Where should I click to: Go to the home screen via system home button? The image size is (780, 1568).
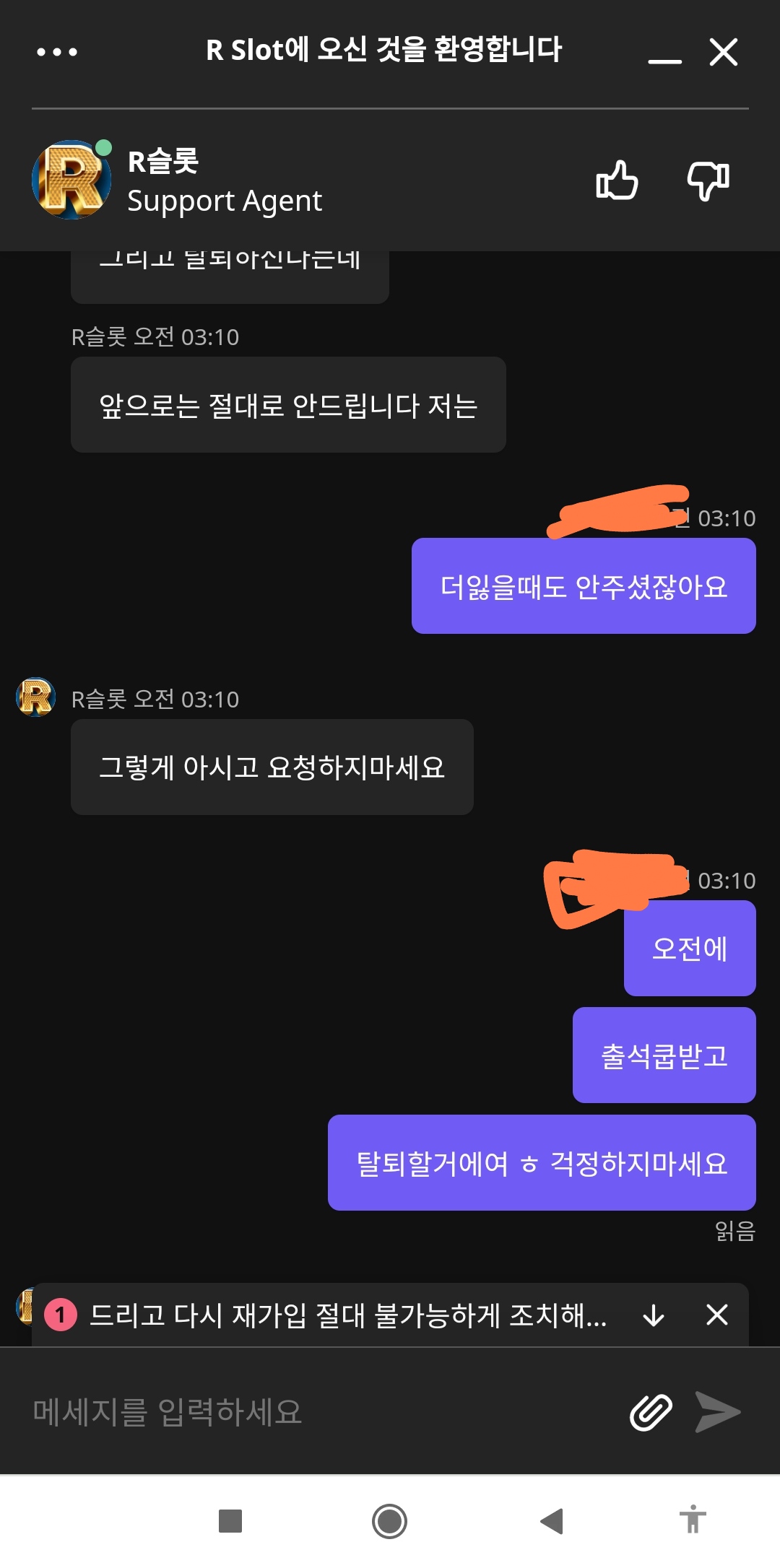coord(389,1521)
